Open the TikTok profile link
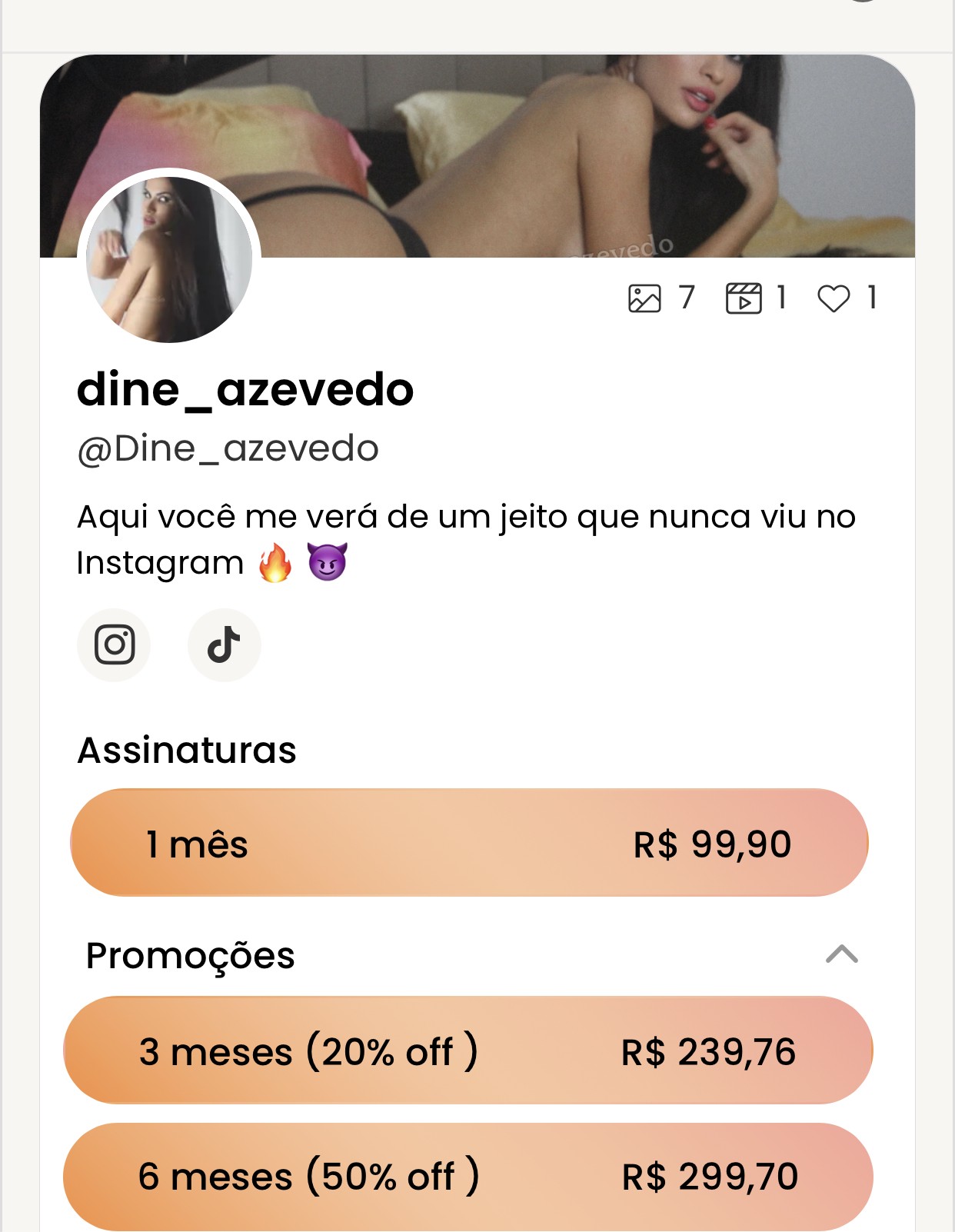Viewport: 955px width, 1232px height. [x=224, y=644]
